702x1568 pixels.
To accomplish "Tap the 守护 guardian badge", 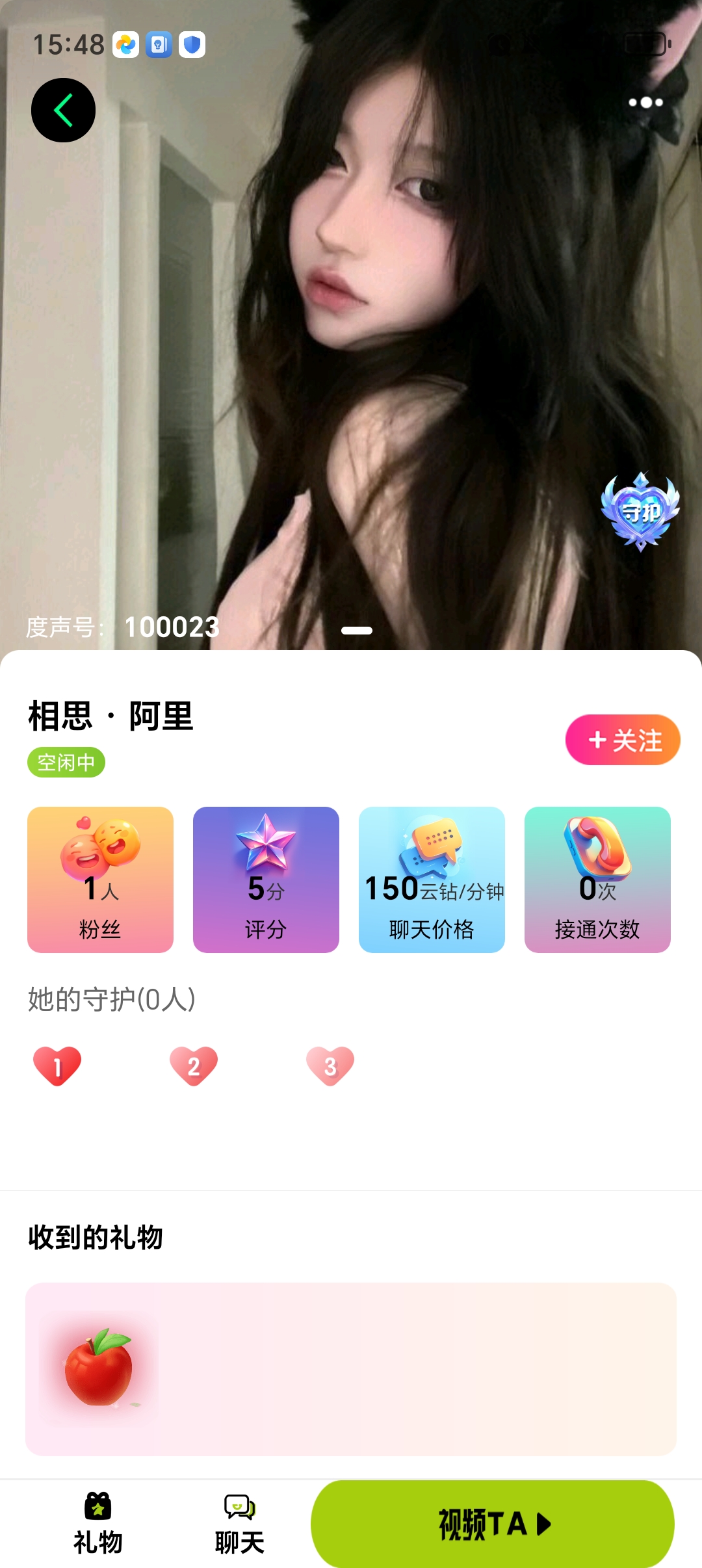I will pyautogui.click(x=640, y=512).
